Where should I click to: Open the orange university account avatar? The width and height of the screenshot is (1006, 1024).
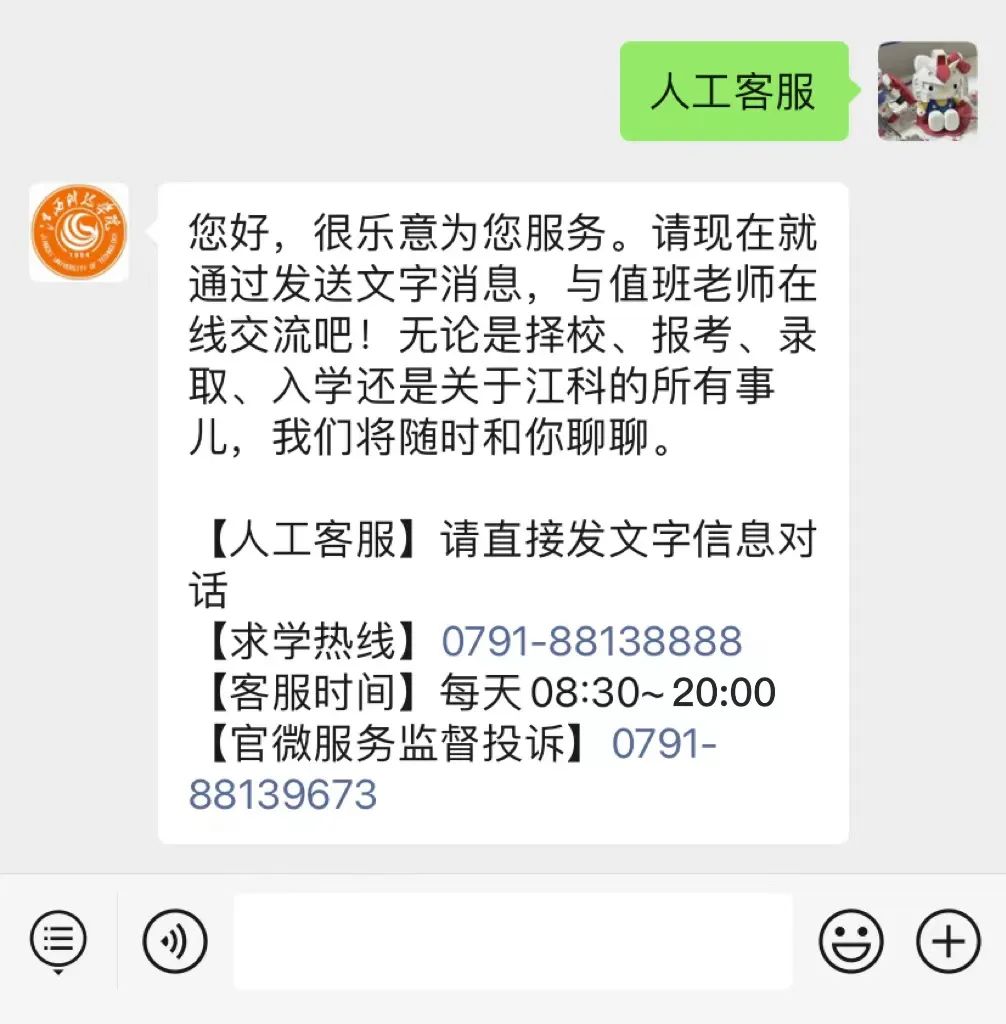79,232
